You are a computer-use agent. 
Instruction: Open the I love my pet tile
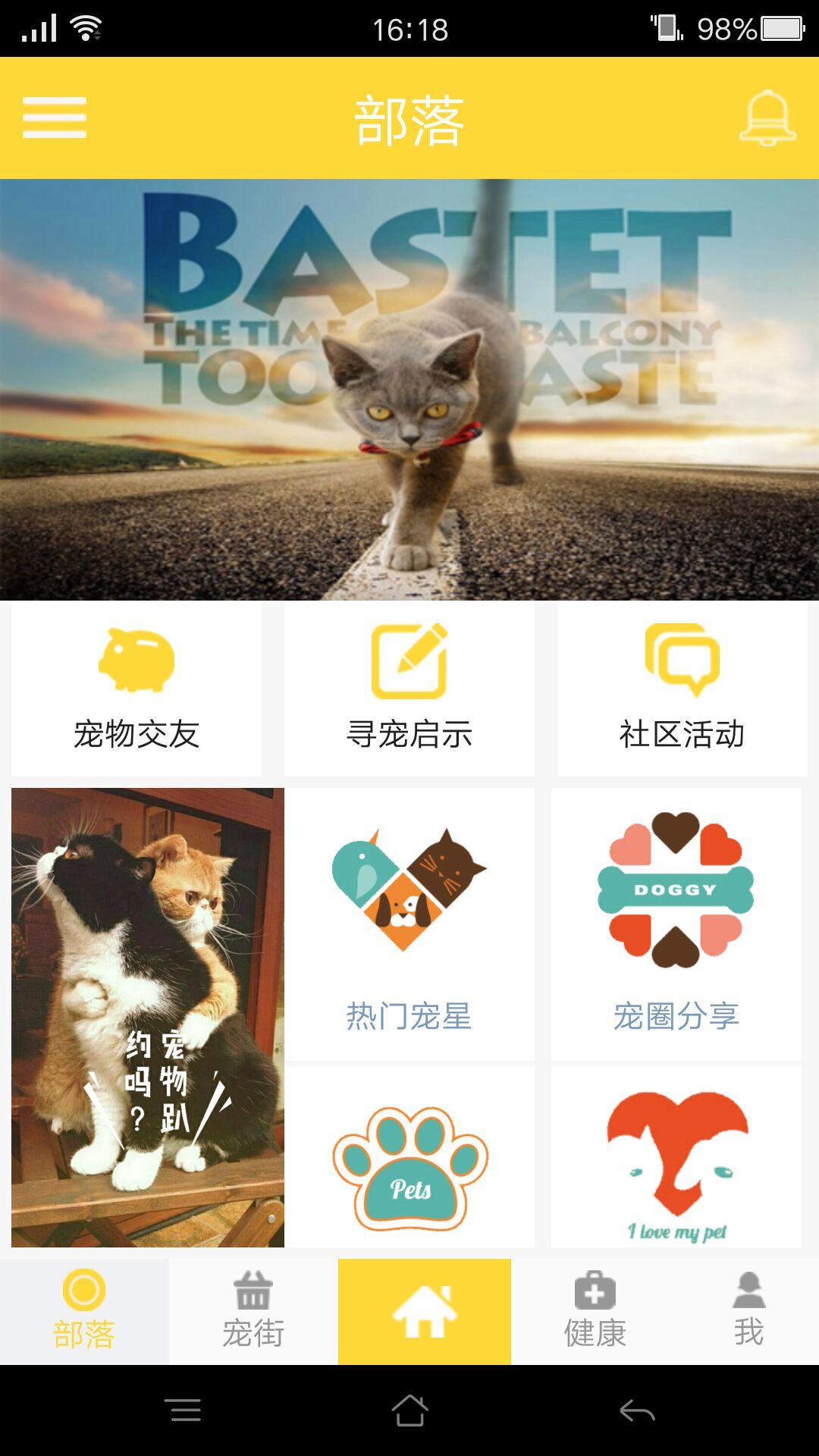point(676,1156)
